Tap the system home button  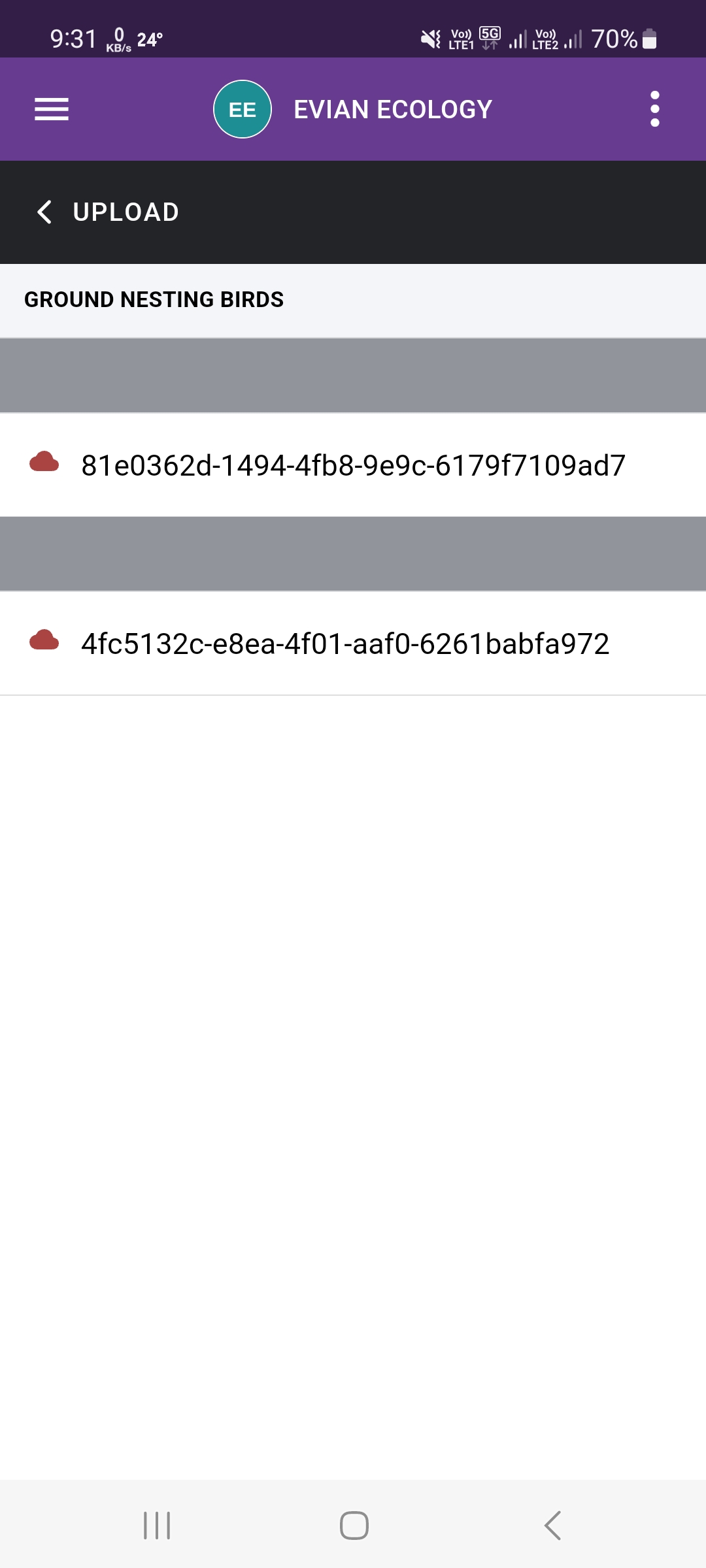point(354,1526)
